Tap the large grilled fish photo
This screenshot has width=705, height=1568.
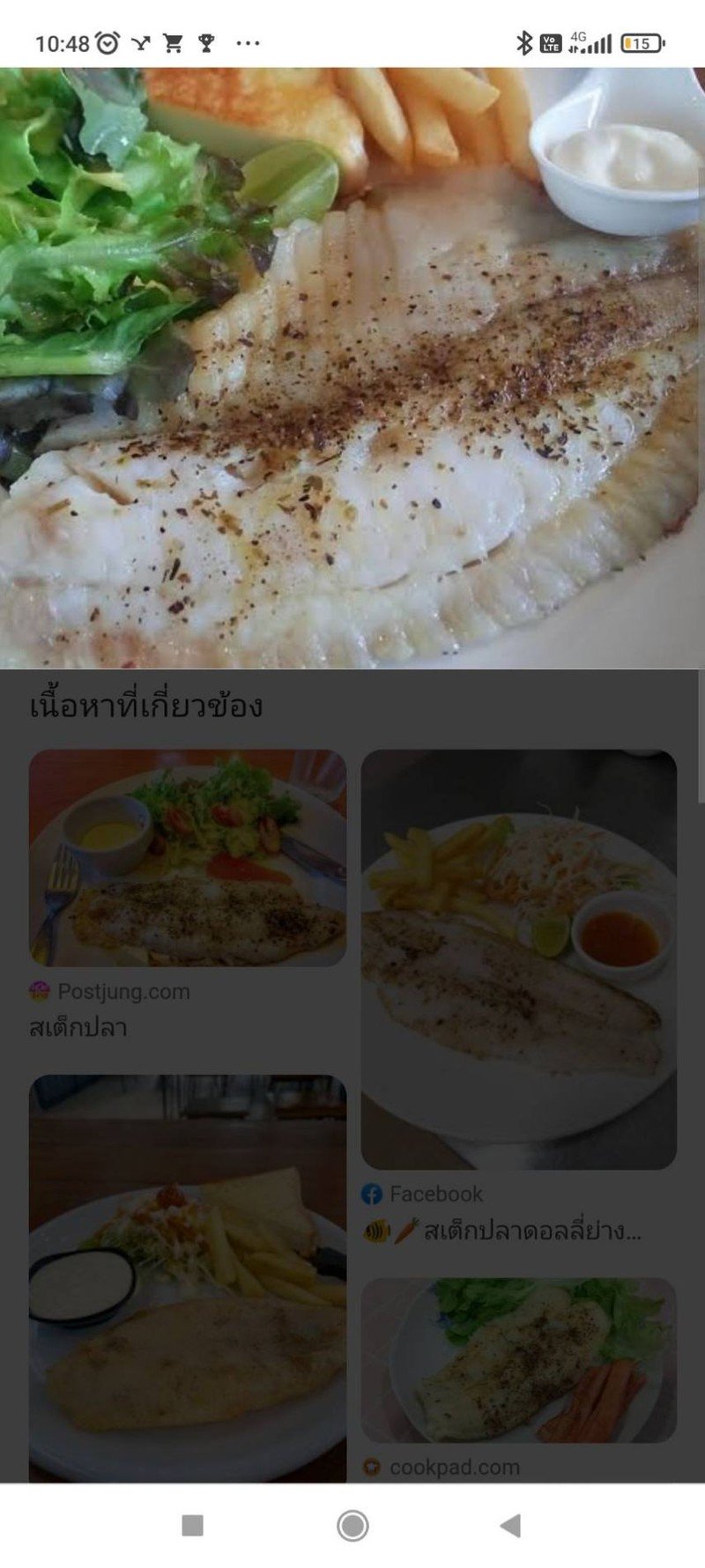[x=352, y=368]
